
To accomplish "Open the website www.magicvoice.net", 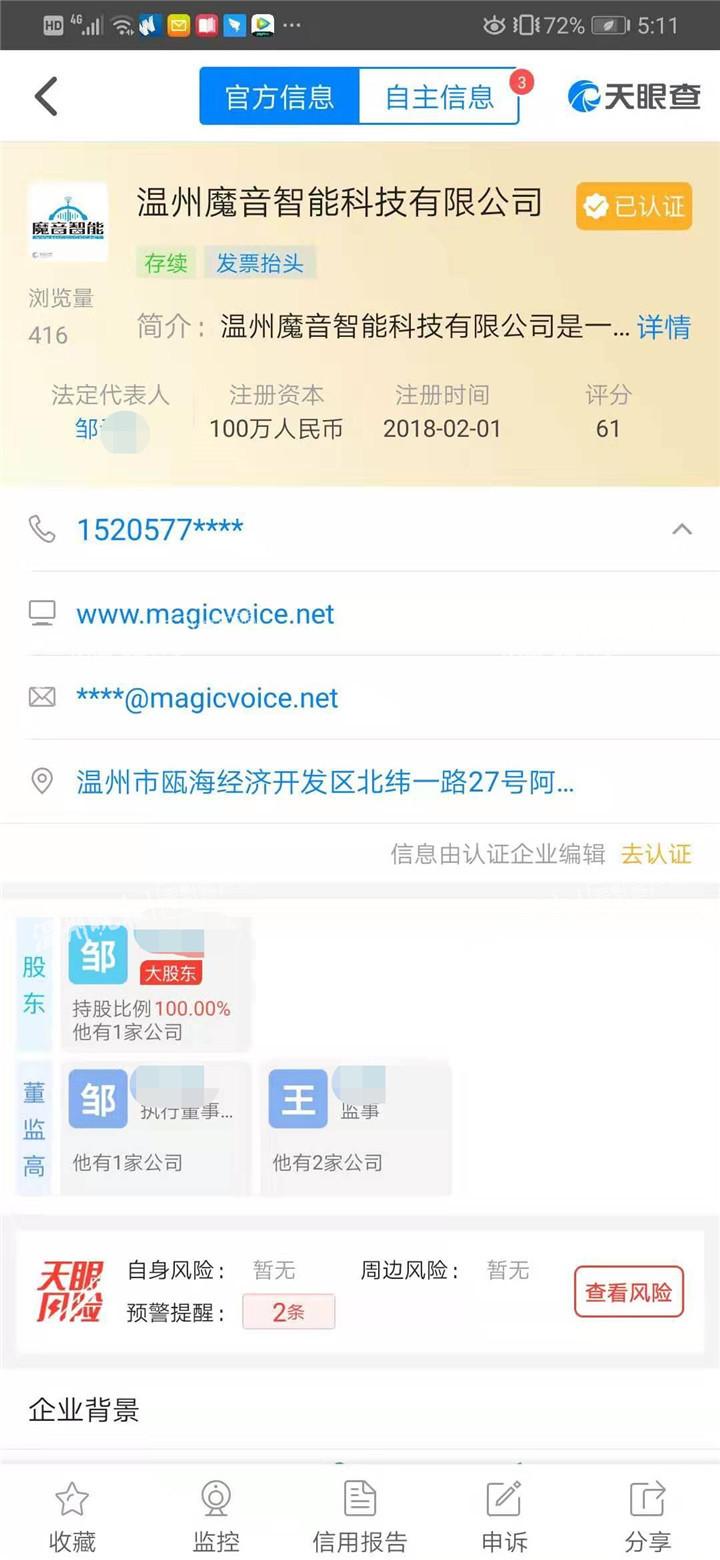I will pyautogui.click(x=204, y=614).
